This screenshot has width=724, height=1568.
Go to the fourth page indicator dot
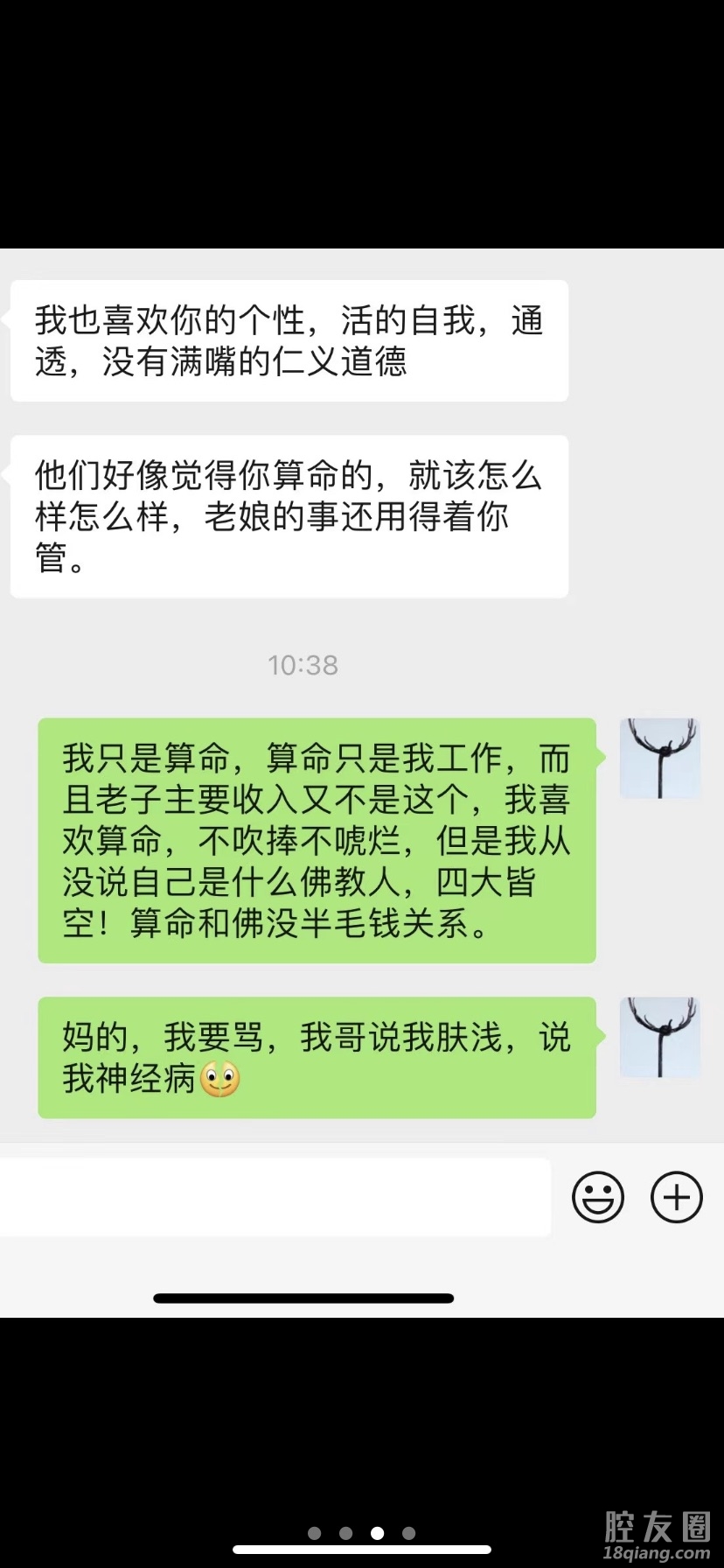click(x=408, y=1533)
